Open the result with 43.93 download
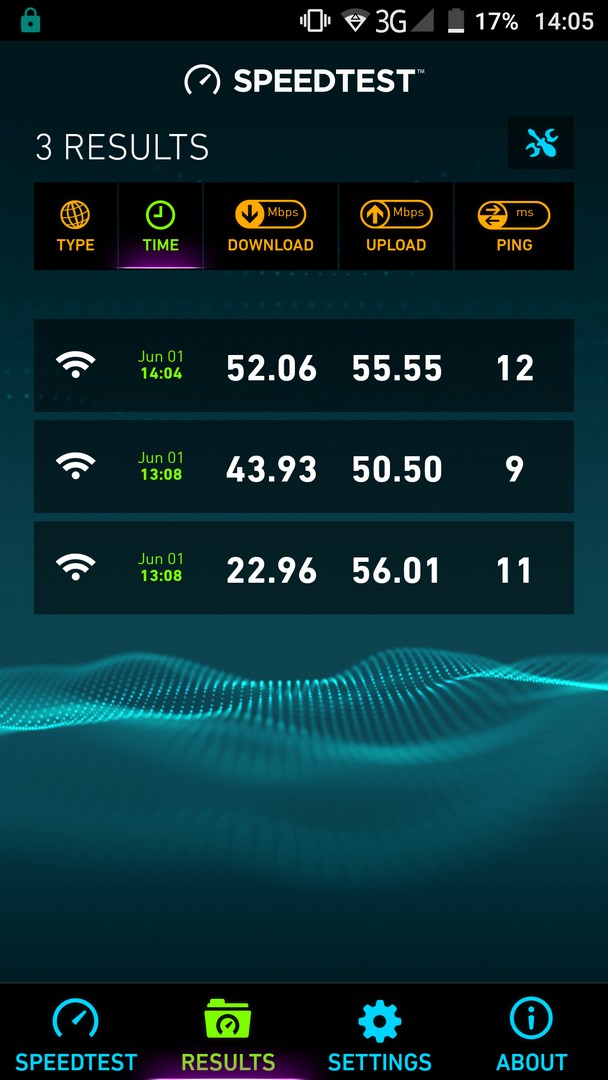Screen dimensions: 608x1080 [304, 467]
